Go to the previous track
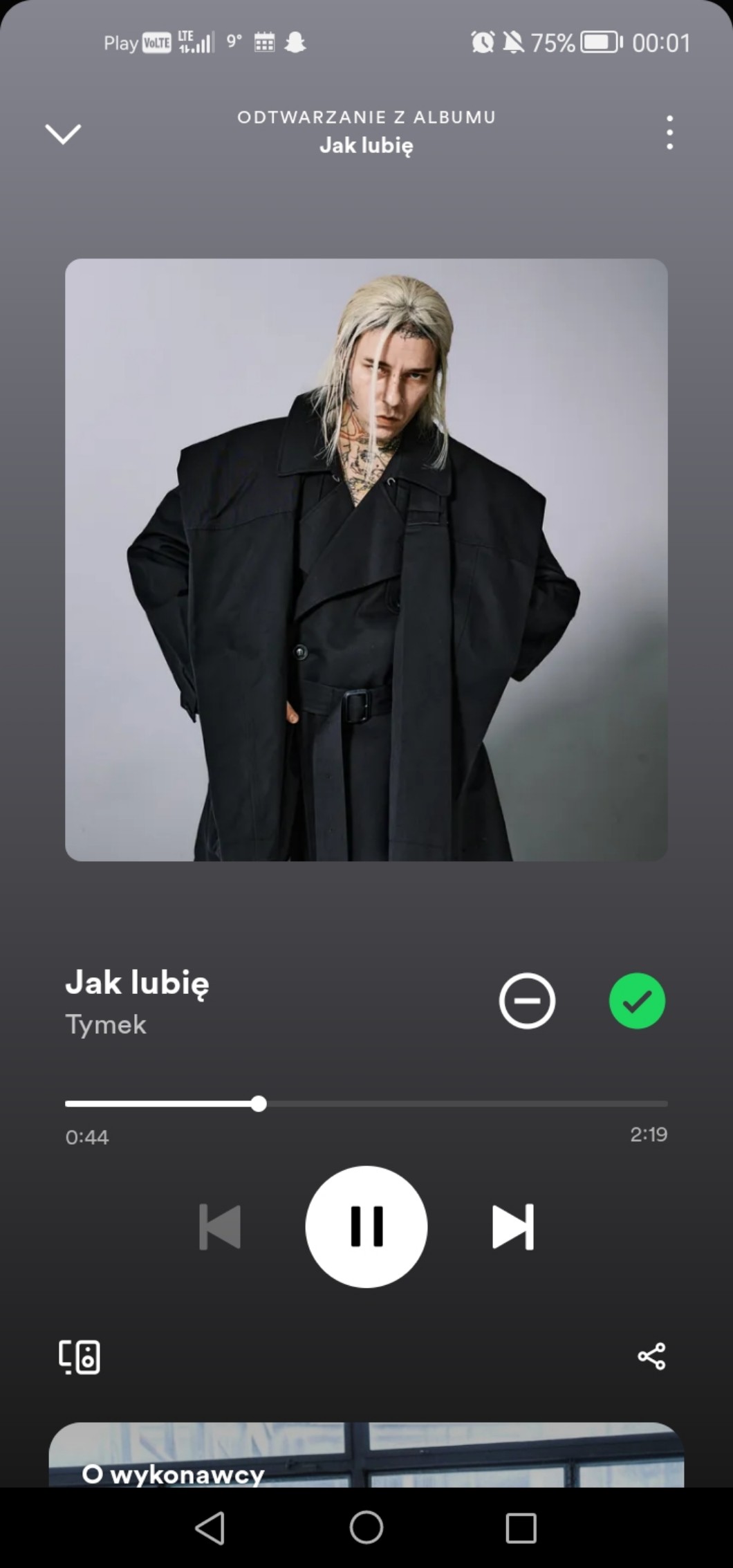The image size is (733, 1568). 220,1226
